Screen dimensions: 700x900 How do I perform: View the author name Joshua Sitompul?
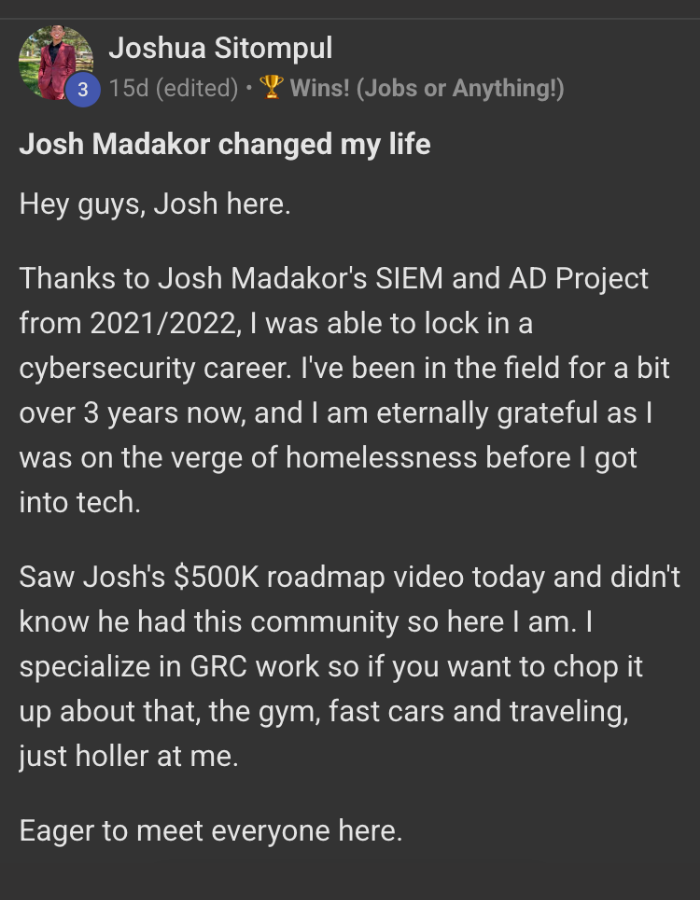tap(220, 47)
